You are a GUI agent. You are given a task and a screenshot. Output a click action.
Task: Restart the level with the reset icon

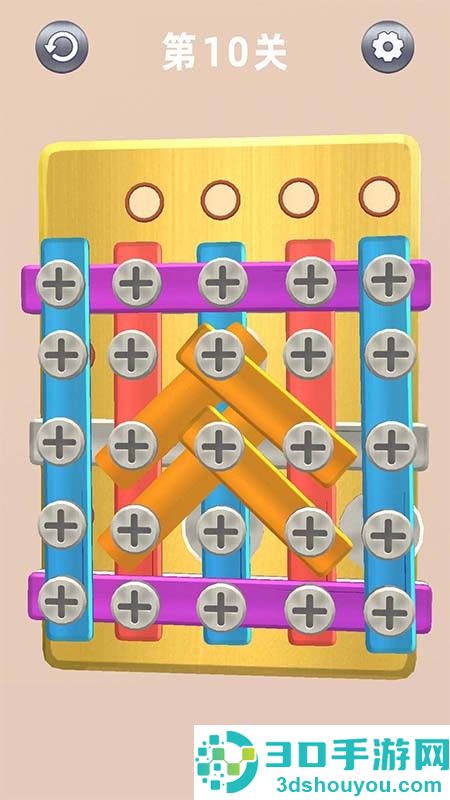pyautogui.click(x=62, y=47)
